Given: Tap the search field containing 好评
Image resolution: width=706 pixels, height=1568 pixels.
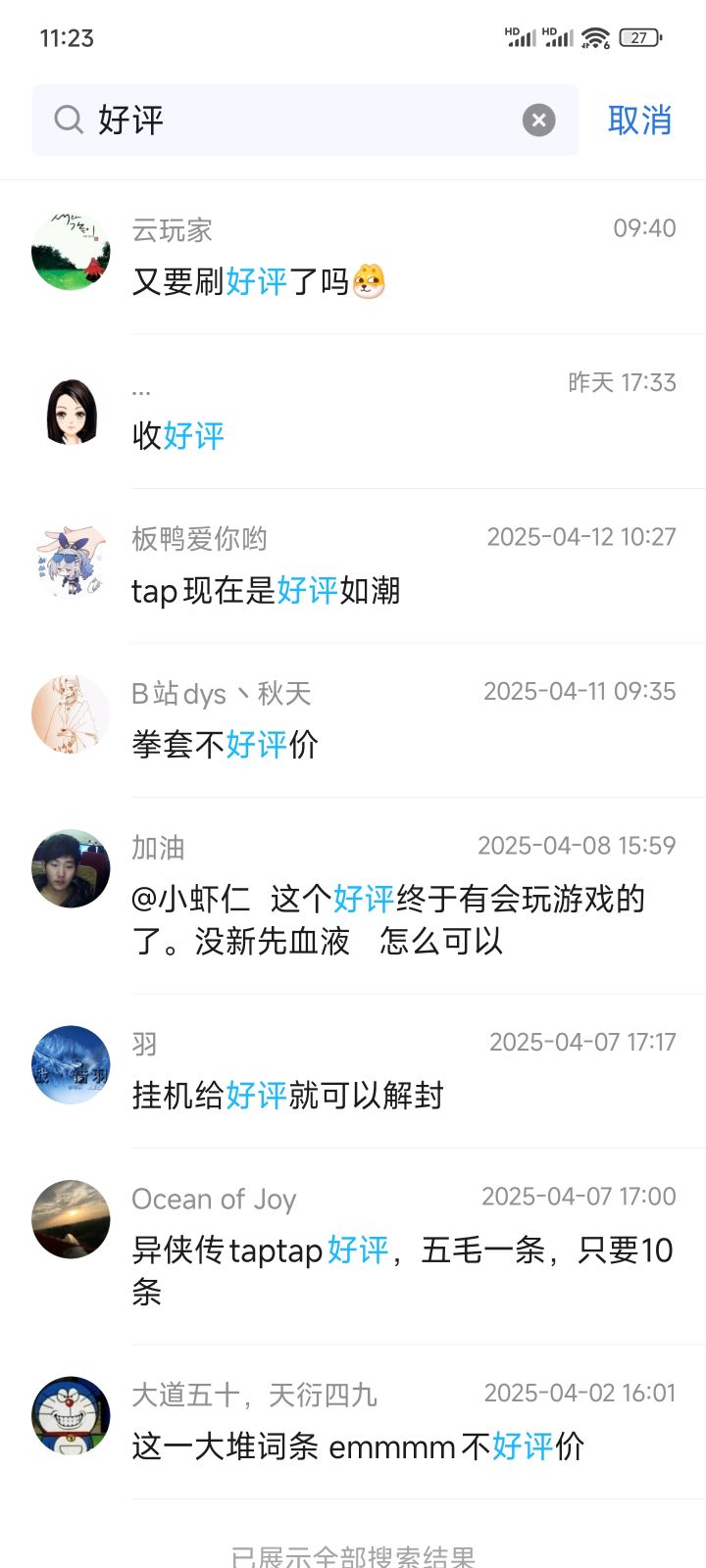Looking at the screenshot, I should tap(294, 121).
